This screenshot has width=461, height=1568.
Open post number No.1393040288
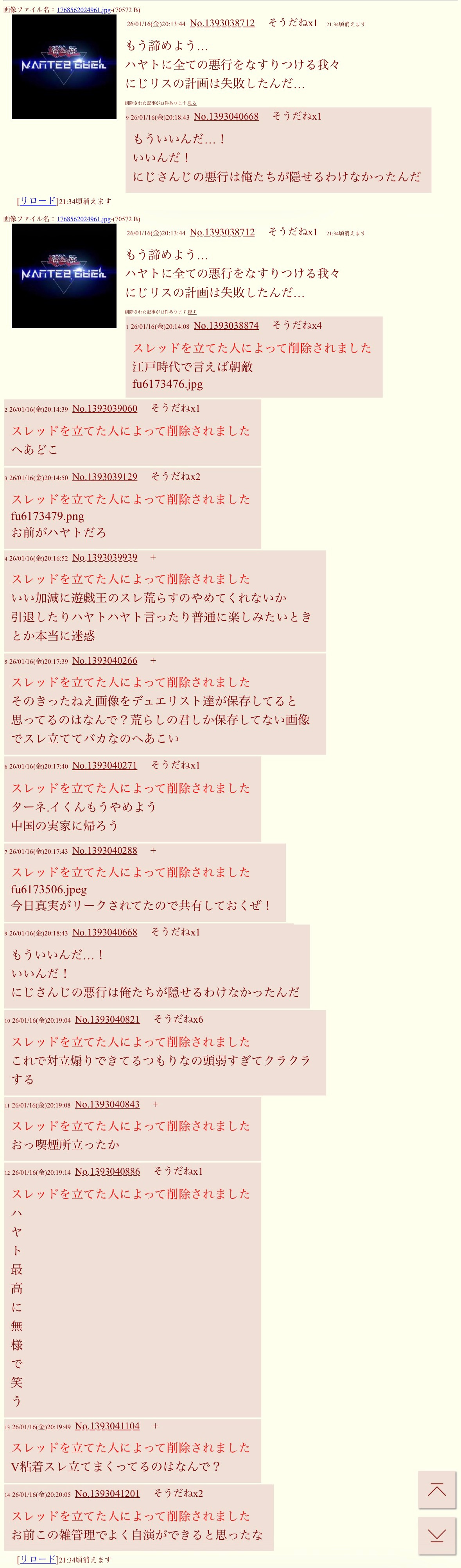(105, 850)
